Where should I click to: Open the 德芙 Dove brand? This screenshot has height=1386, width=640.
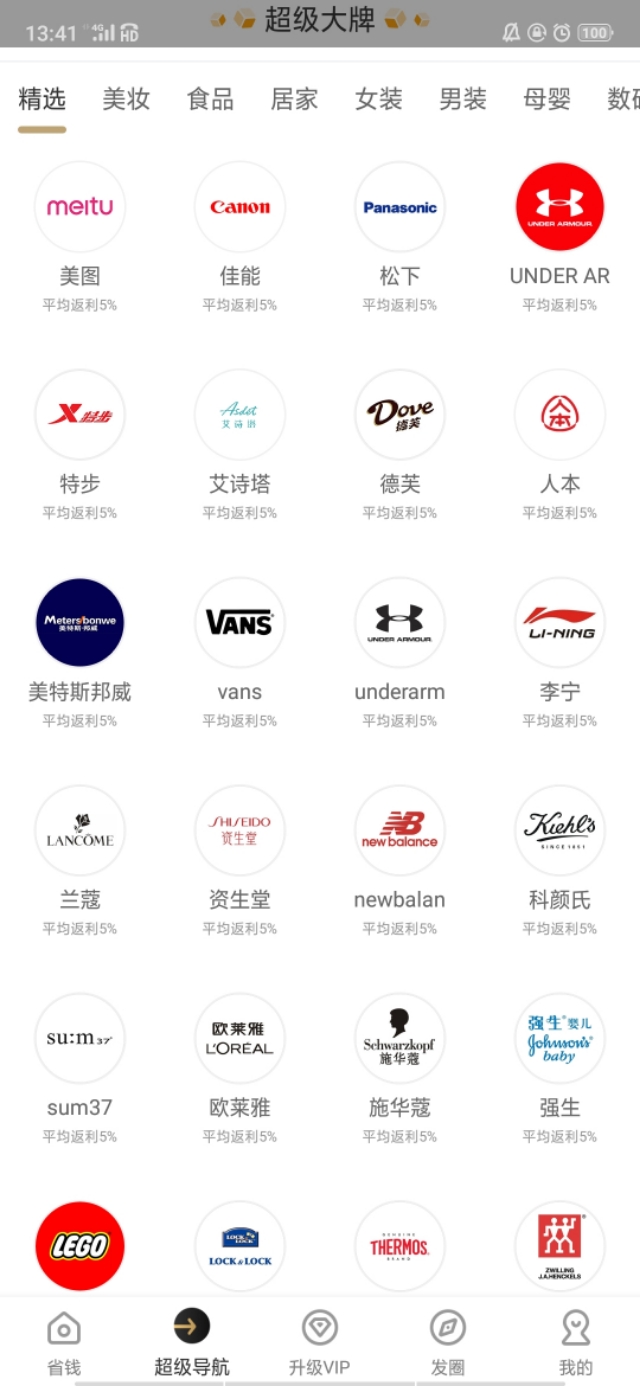tap(400, 415)
